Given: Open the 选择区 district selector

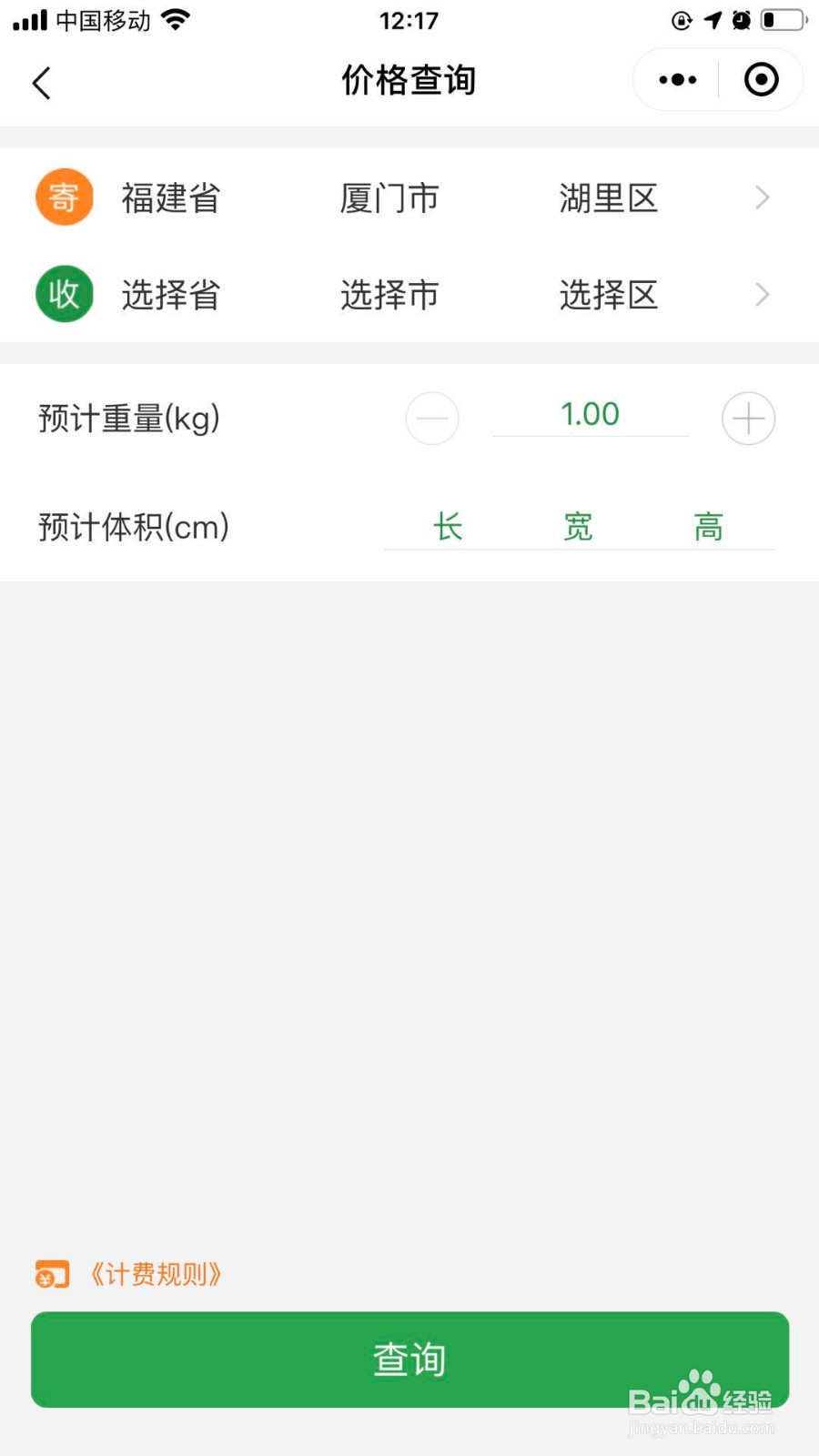Looking at the screenshot, I should (x=608, y=294).
